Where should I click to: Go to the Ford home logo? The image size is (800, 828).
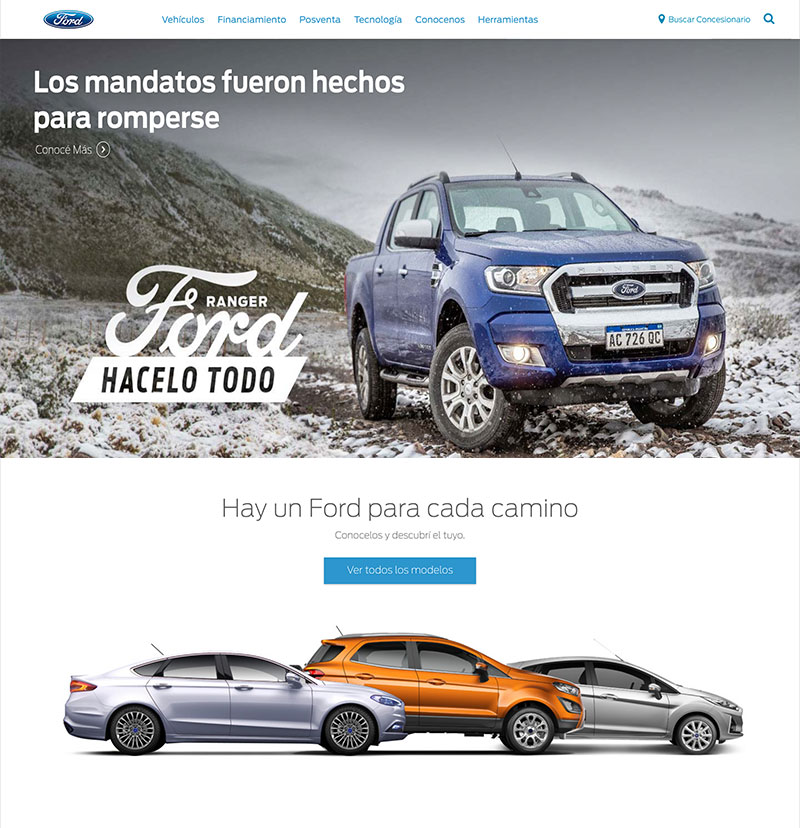(x=69, y=19)
